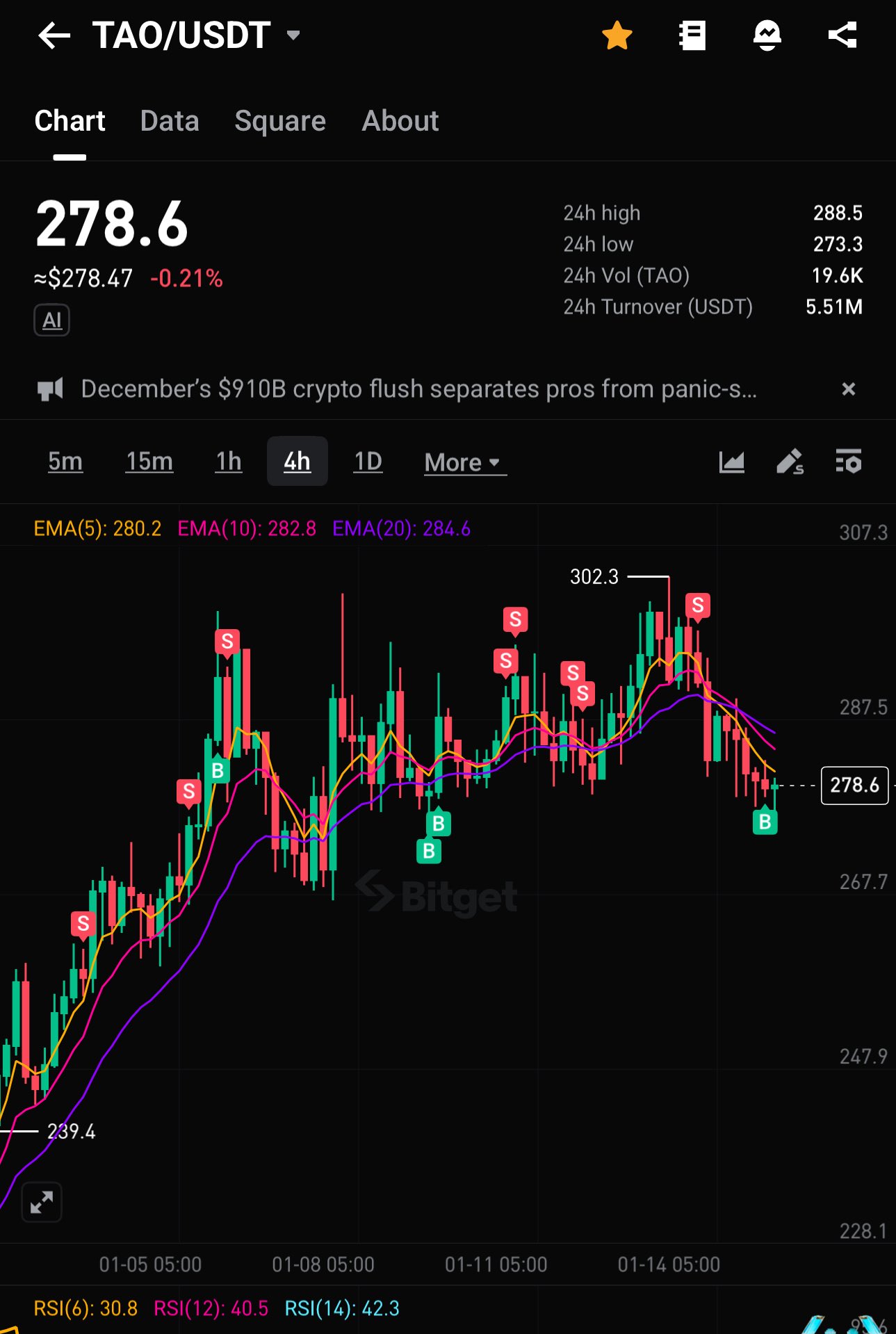Open the chart indicators icon
The height and width of the screenshot is (1334, 896).
coord(731,462)
